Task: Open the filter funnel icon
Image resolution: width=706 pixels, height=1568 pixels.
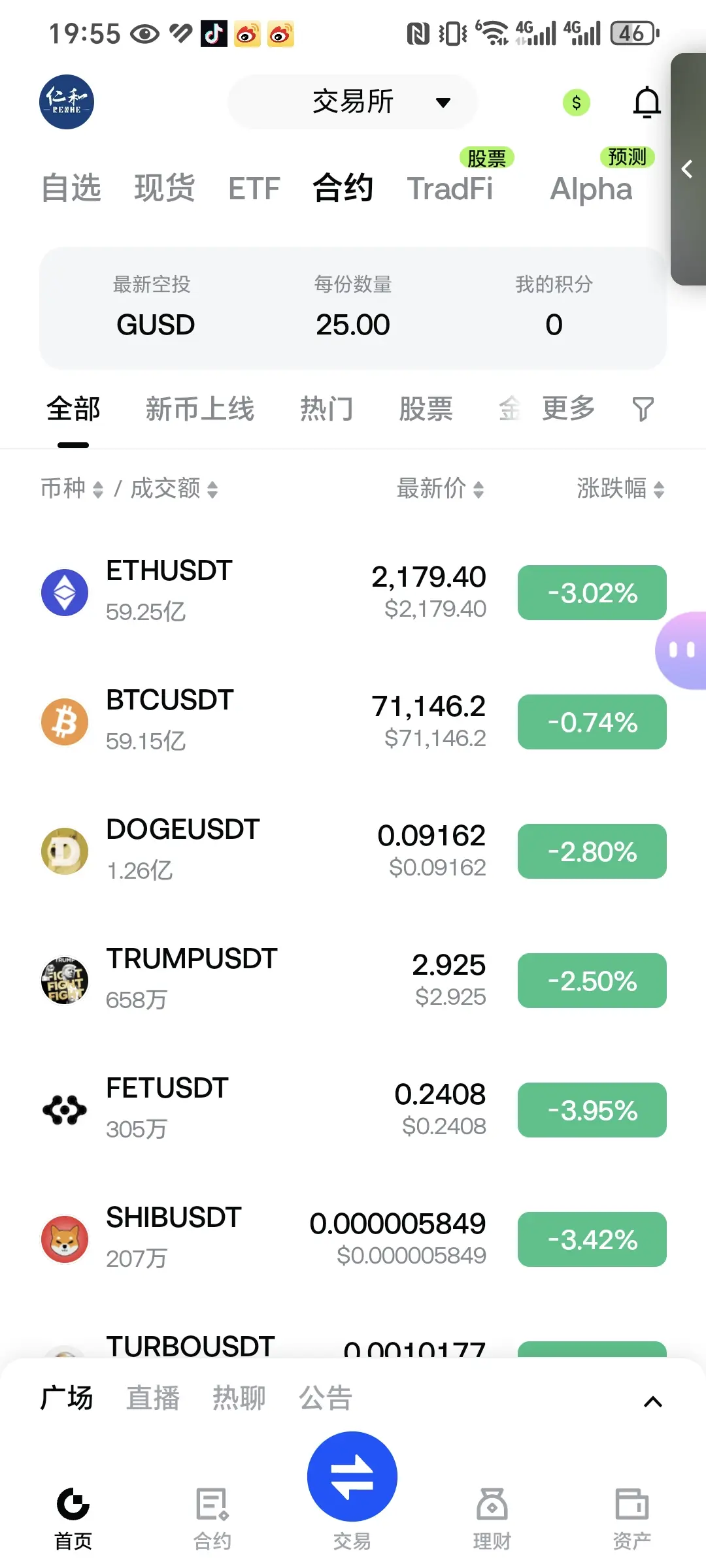Action: click(643, 410)
